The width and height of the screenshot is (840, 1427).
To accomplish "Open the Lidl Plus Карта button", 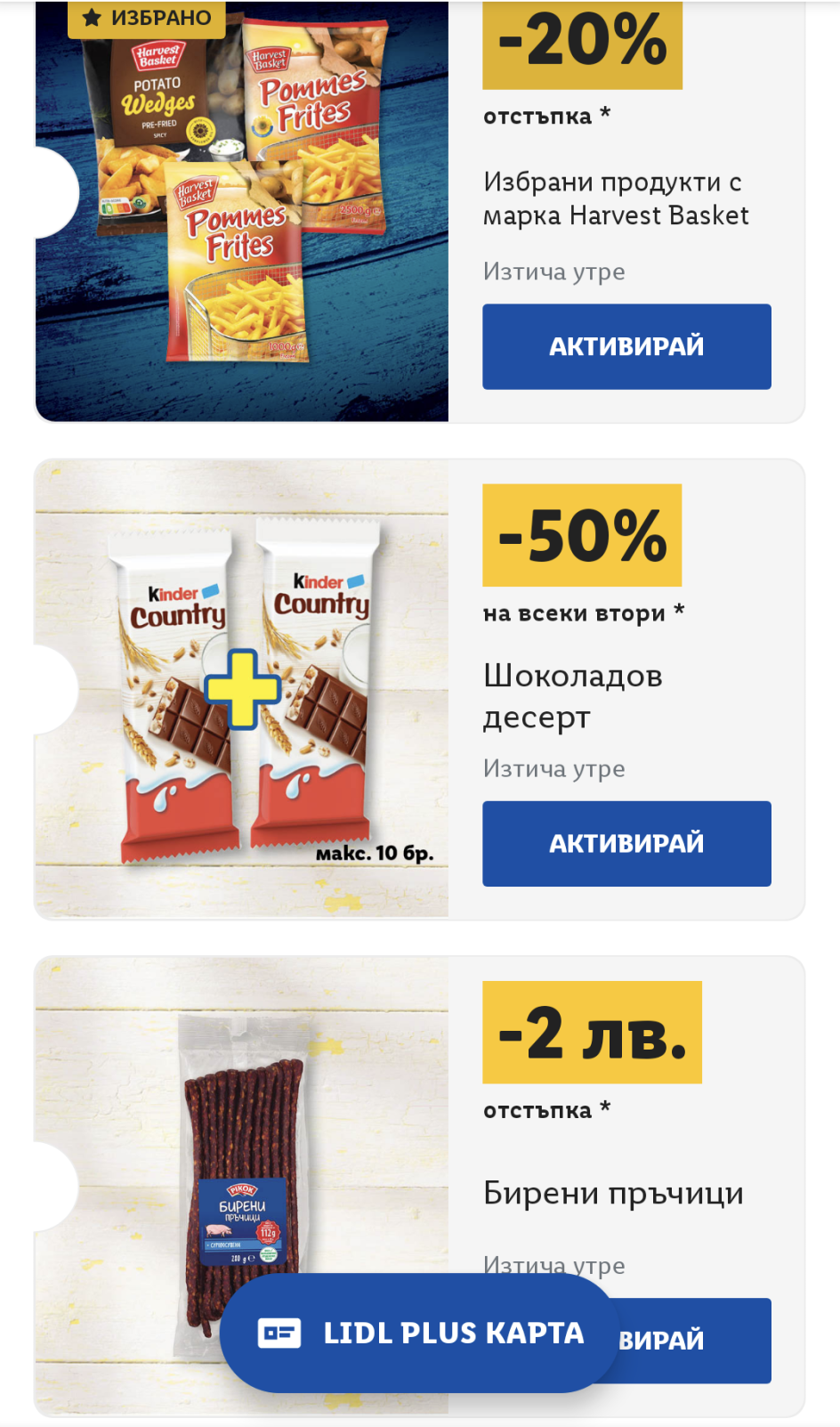I will pyautogui.click(x=418, y=1333).
